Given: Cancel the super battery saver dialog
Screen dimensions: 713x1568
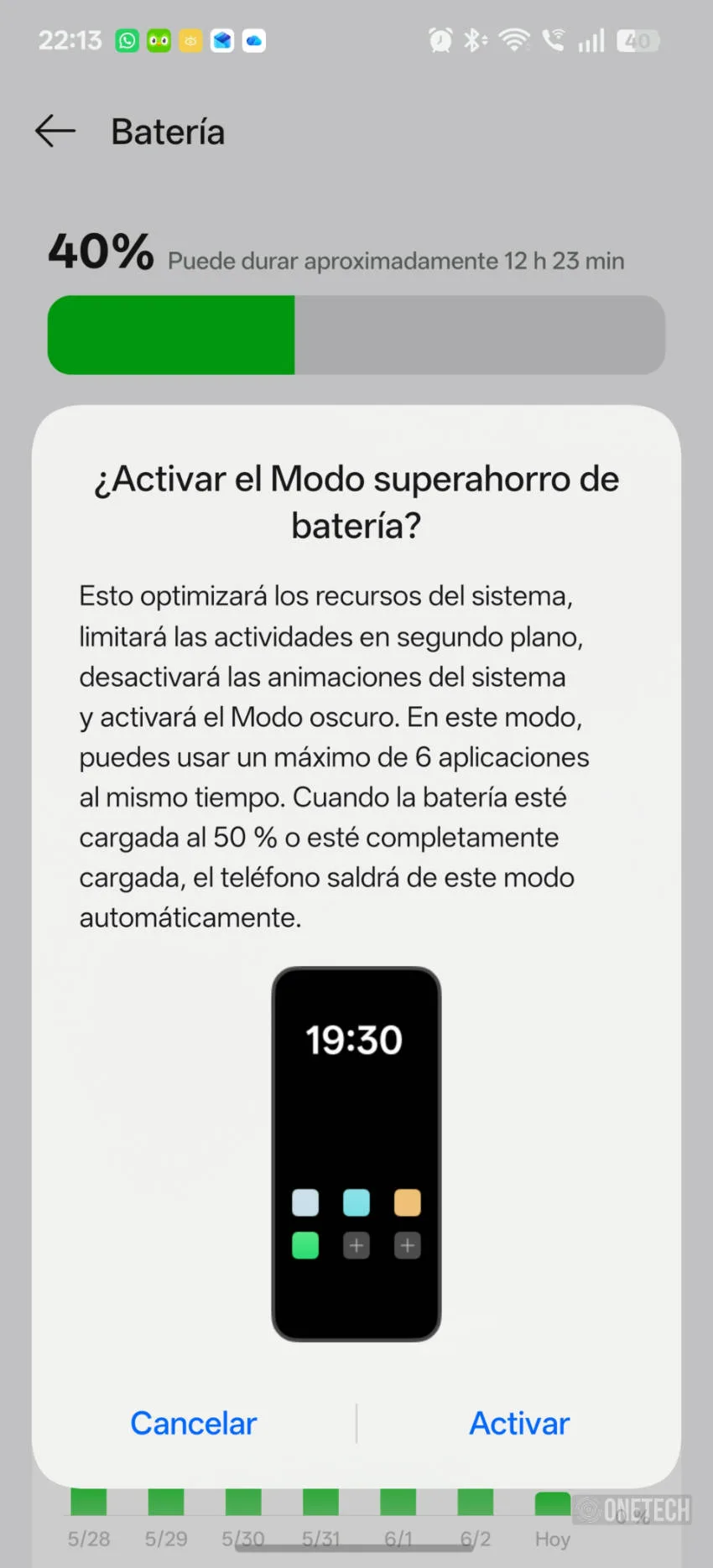Looking at the screenshot, I should coord(193,1424).
